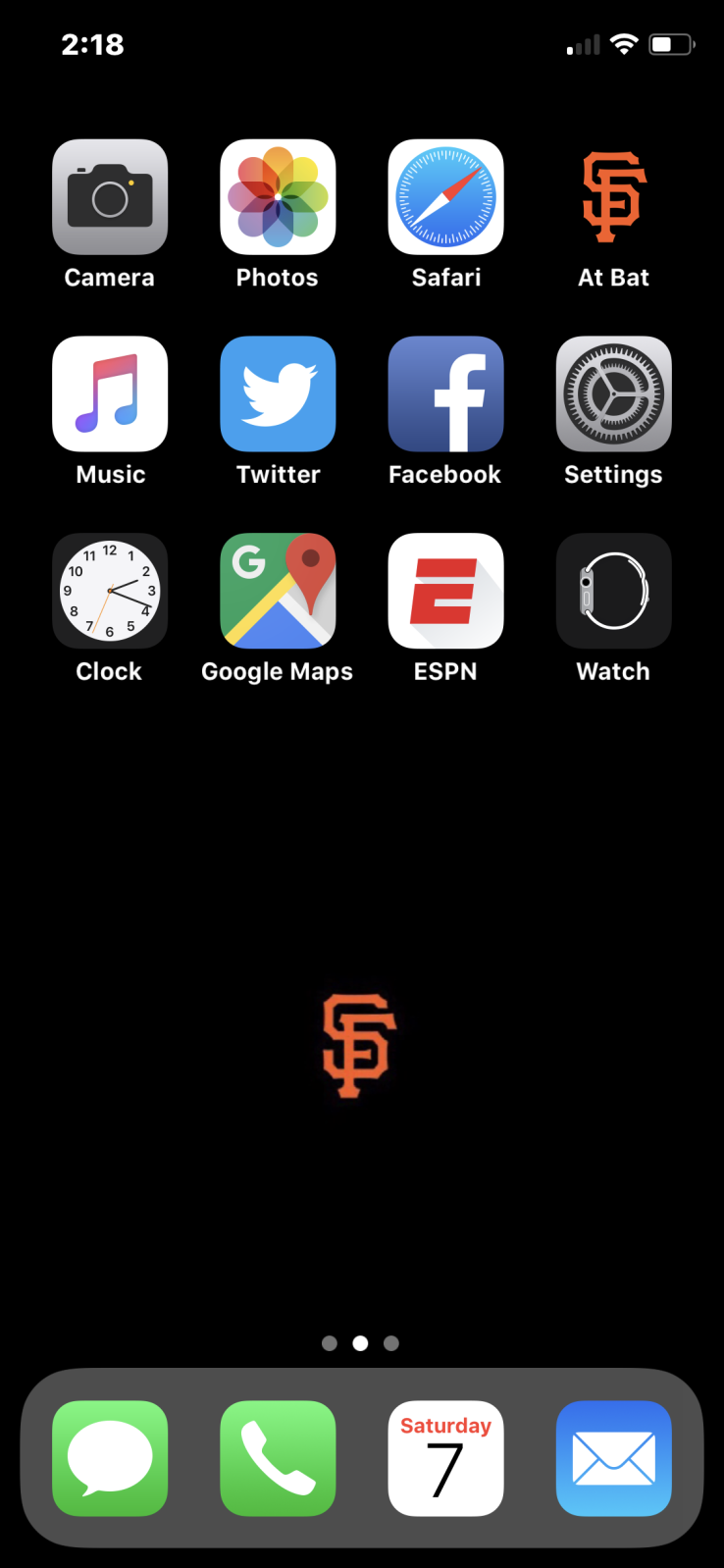Open Messages from the dock

tap(110, 1458)
